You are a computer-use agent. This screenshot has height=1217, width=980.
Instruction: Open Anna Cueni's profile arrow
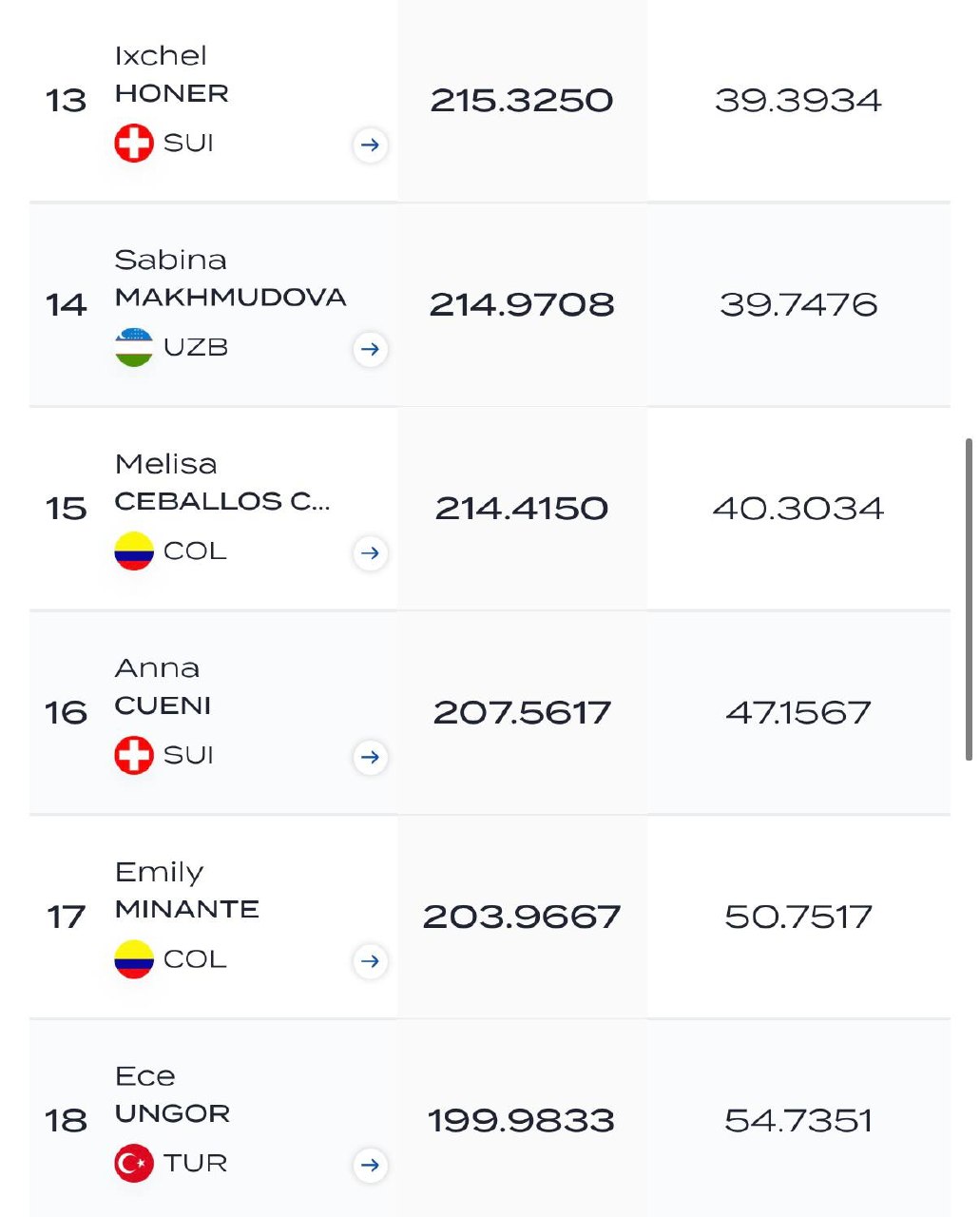pos(370,757)
